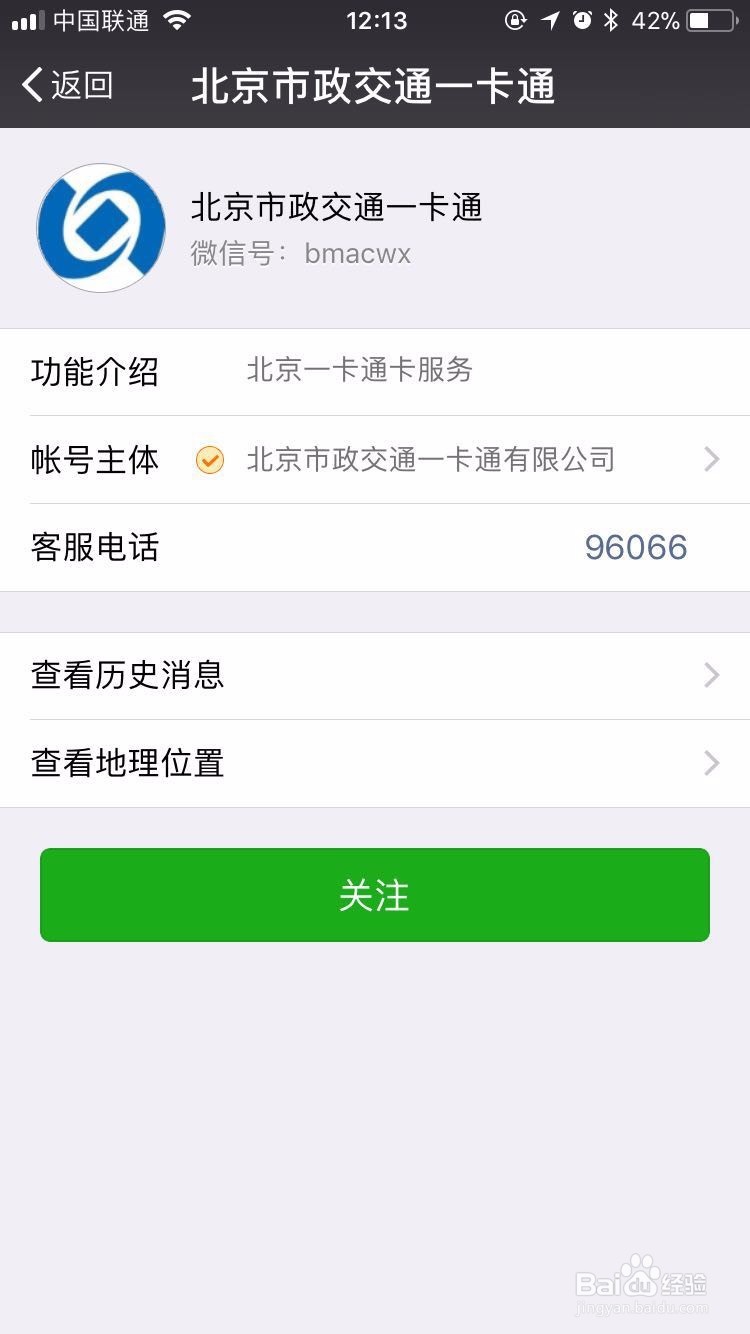Tap the alarm clock icon in status bar
This screenshot has width=750, height=1334.
tap(582, 19)
